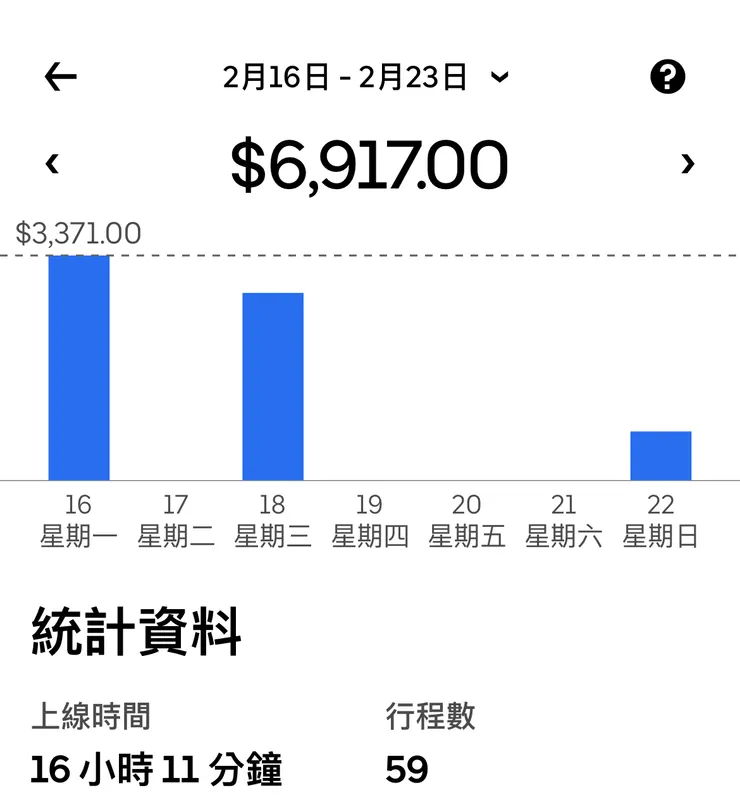The image size is (740, 807).
Task: Select Sunday's earnings bar for 2月22日
Action: pyautogui.click(x=660, y=457)
